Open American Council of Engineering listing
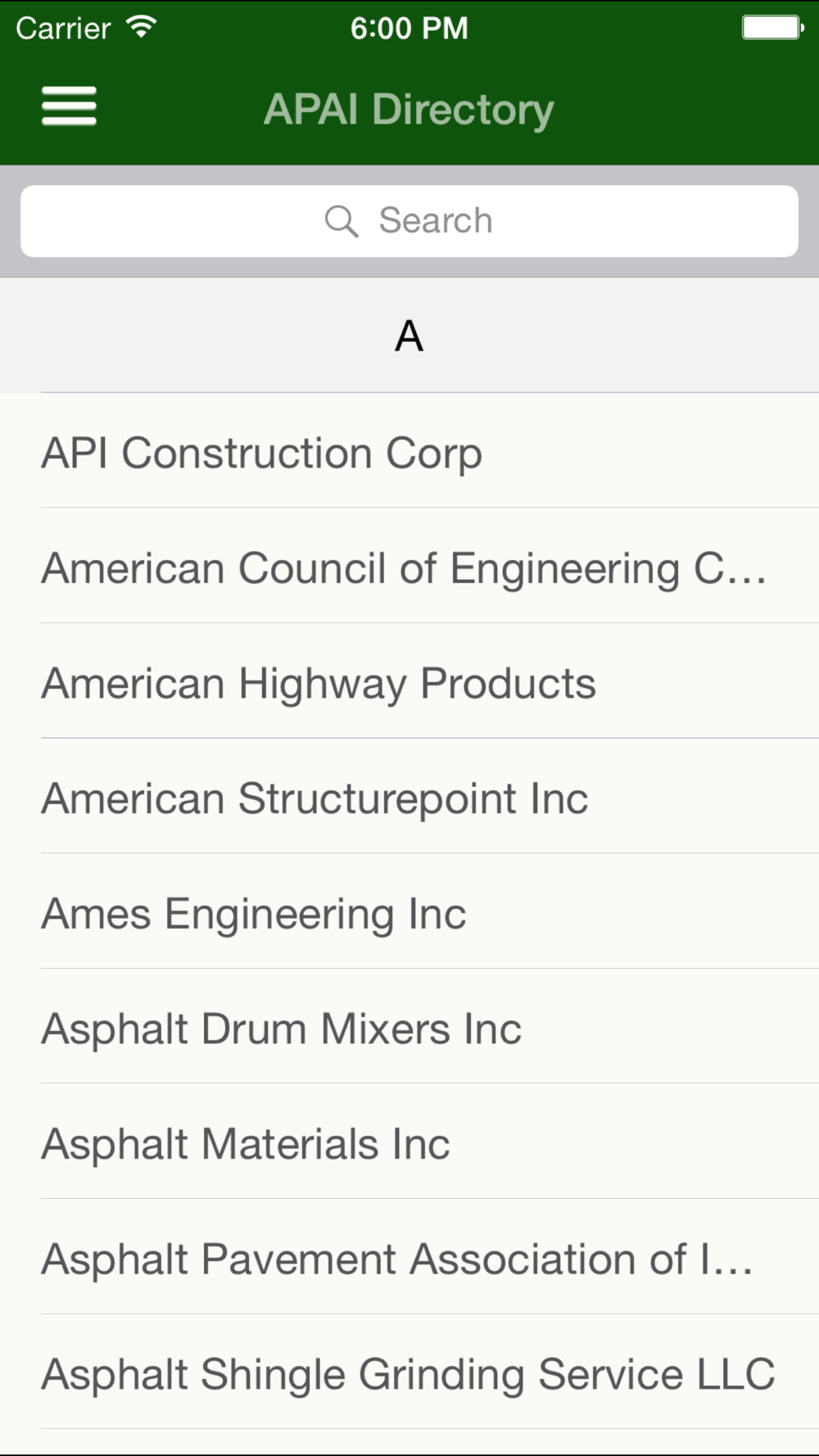Image resolution: width=819 pixels, height=1456 pixels. [409, 566]
